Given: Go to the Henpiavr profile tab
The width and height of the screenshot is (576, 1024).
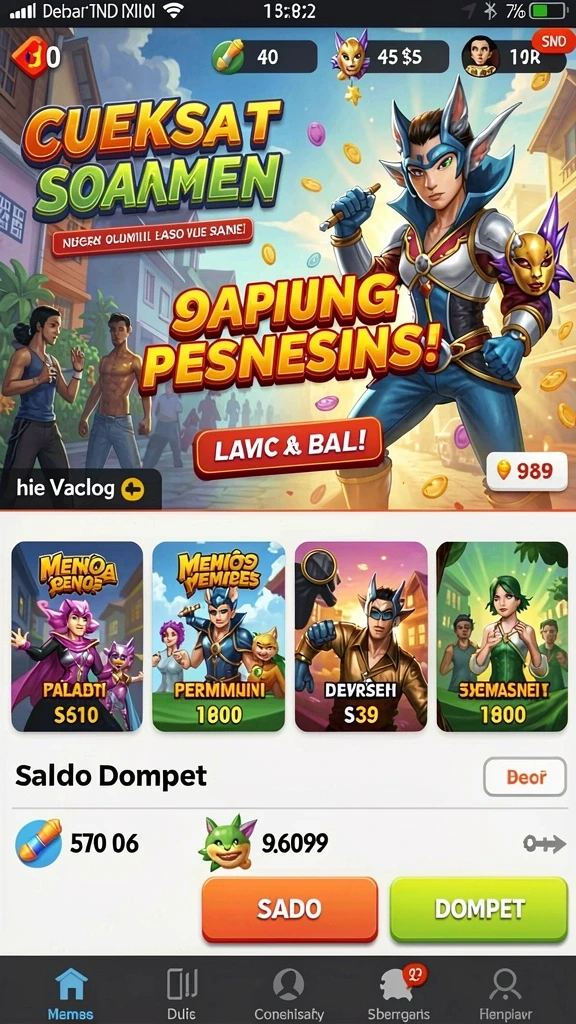Looking at the screenshot, I should tap(506, 993).
